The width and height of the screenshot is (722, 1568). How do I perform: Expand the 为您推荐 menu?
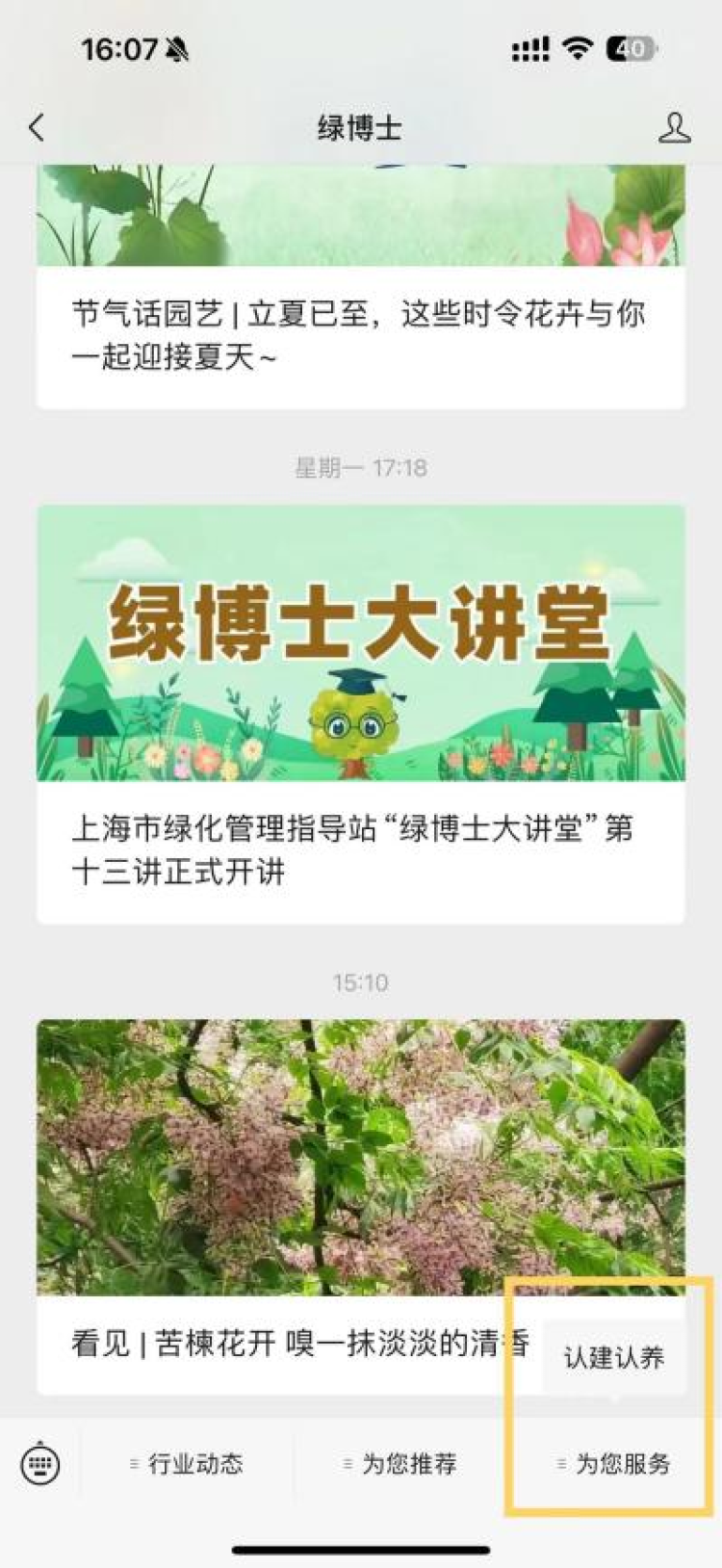coord(400,1465)
